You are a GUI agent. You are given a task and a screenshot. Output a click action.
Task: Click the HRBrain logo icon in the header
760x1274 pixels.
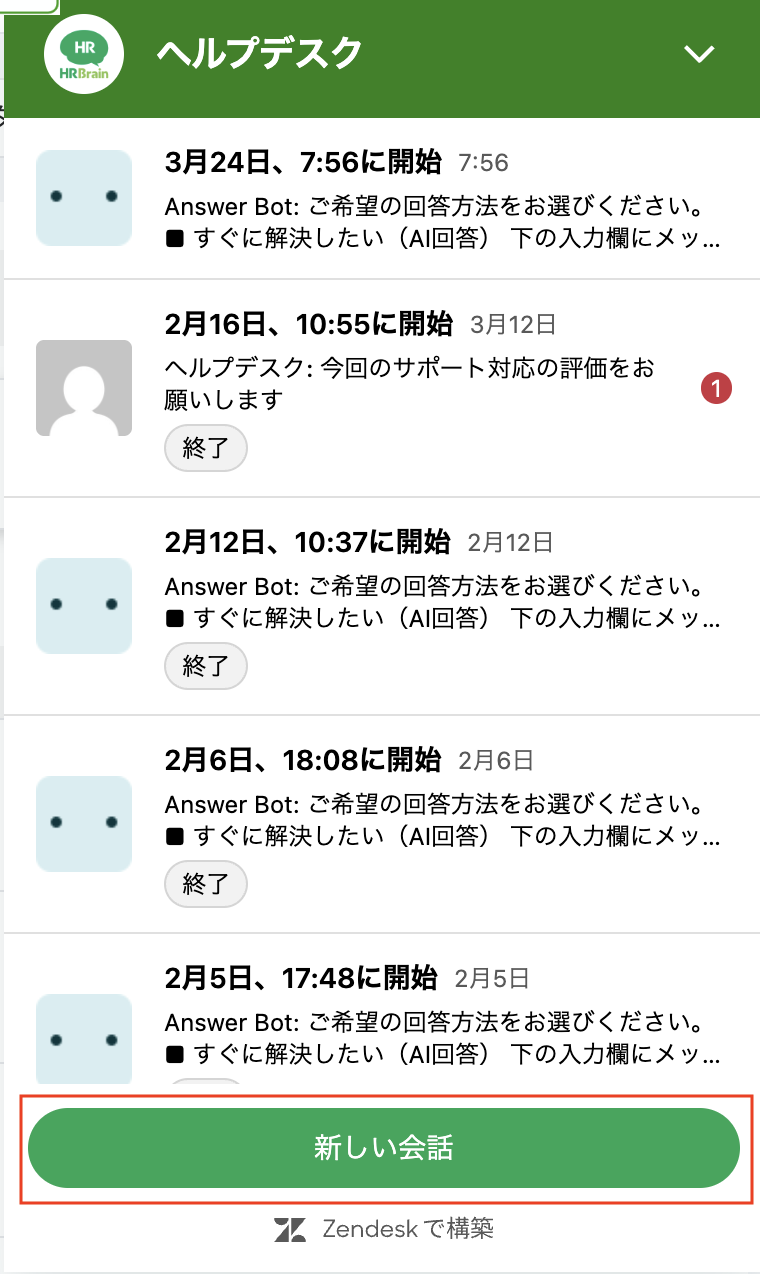(x=84, y=53)
